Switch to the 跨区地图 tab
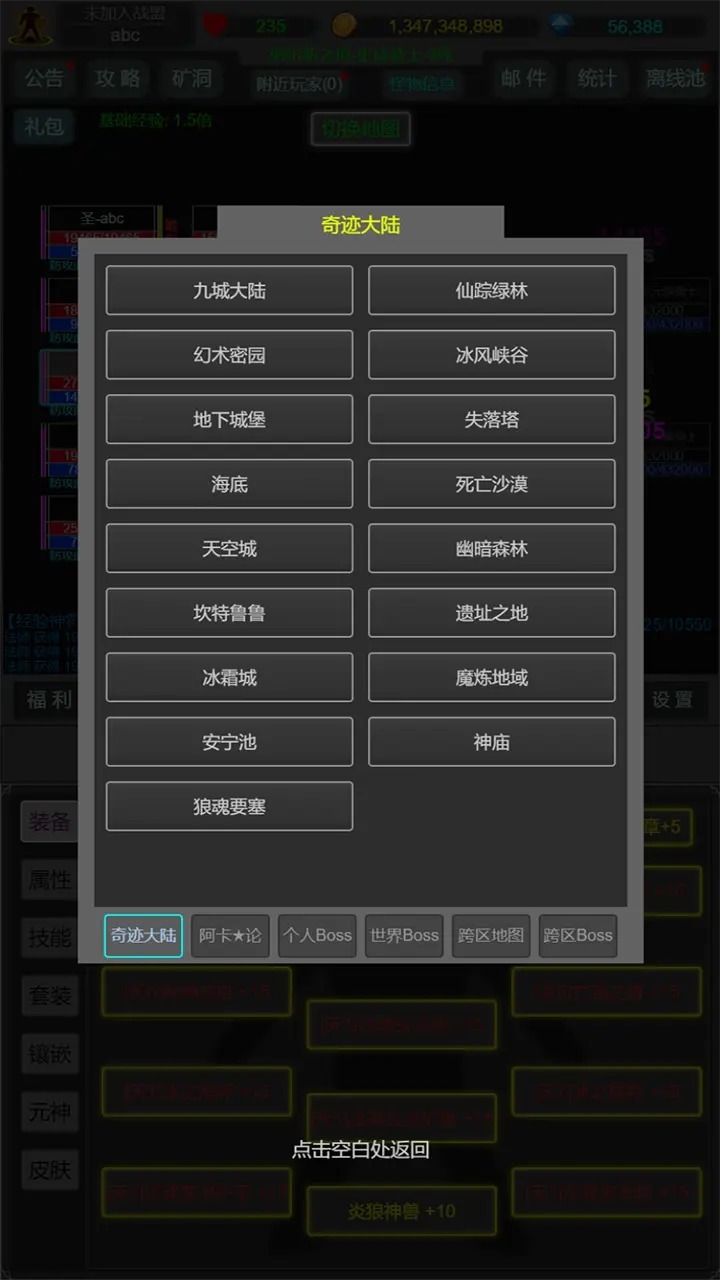720x1280 pixels. 491,936
